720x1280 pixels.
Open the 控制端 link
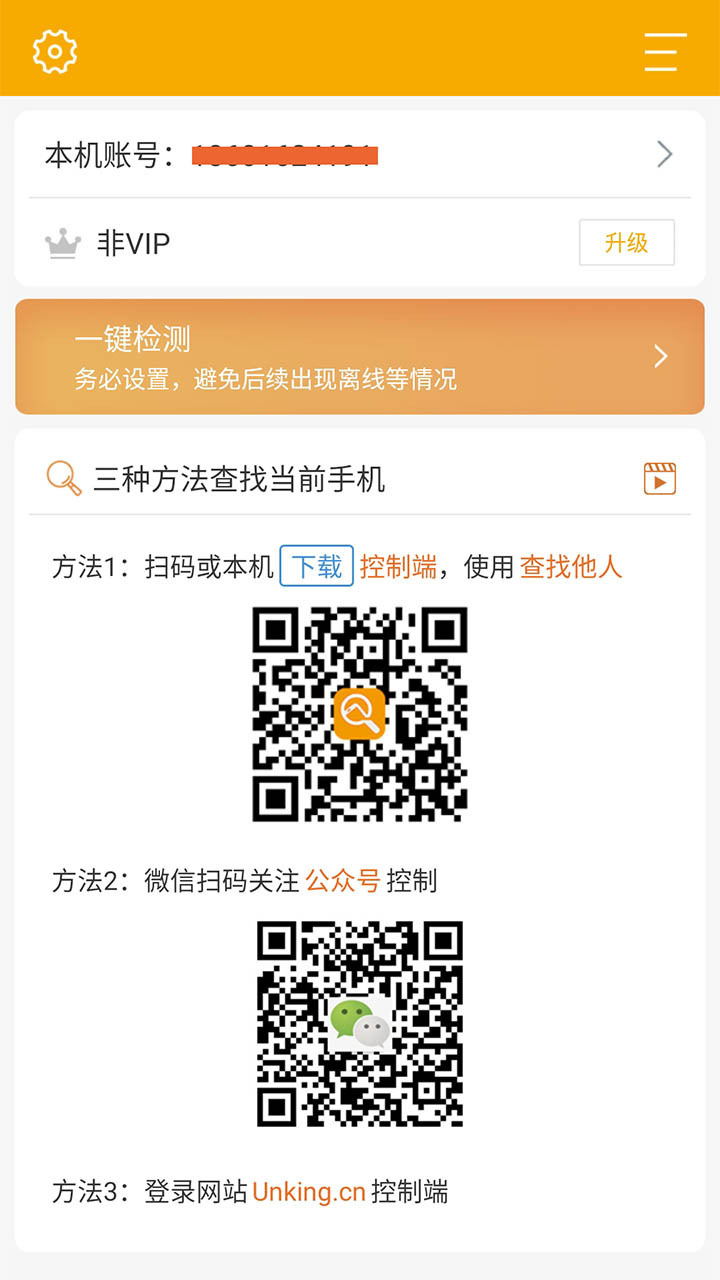pos(398,567)
